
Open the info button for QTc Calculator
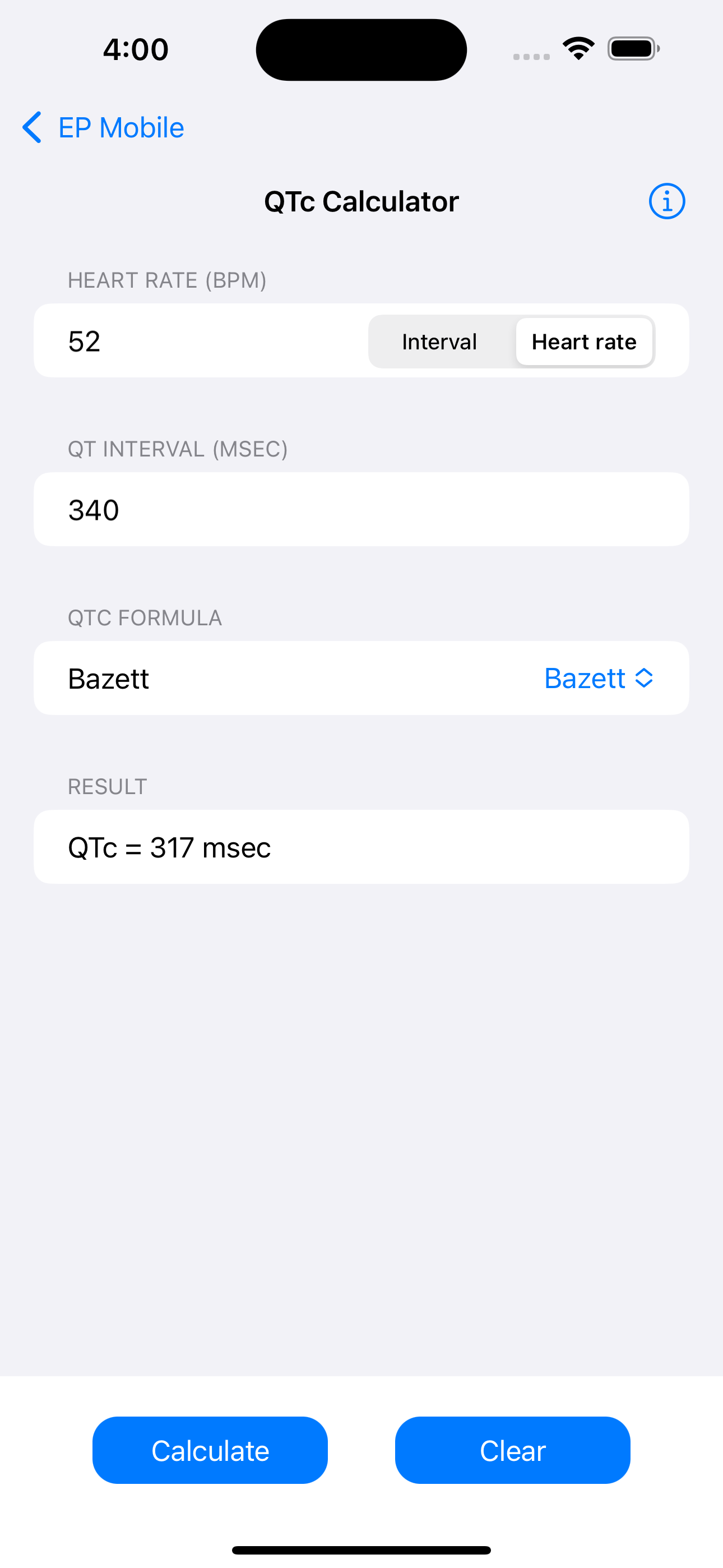pyautogui.click(x=666, y=201)
